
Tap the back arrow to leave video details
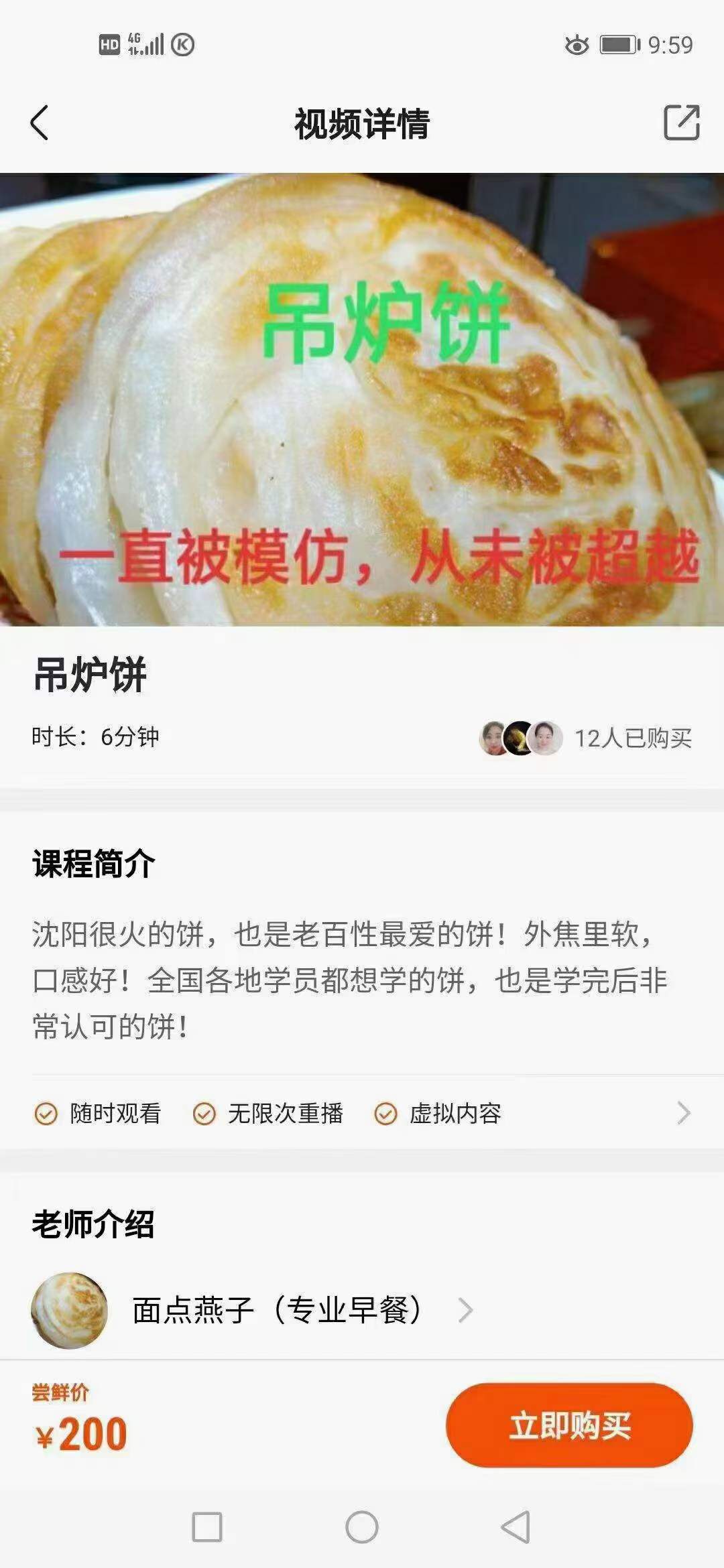(38, 123)
